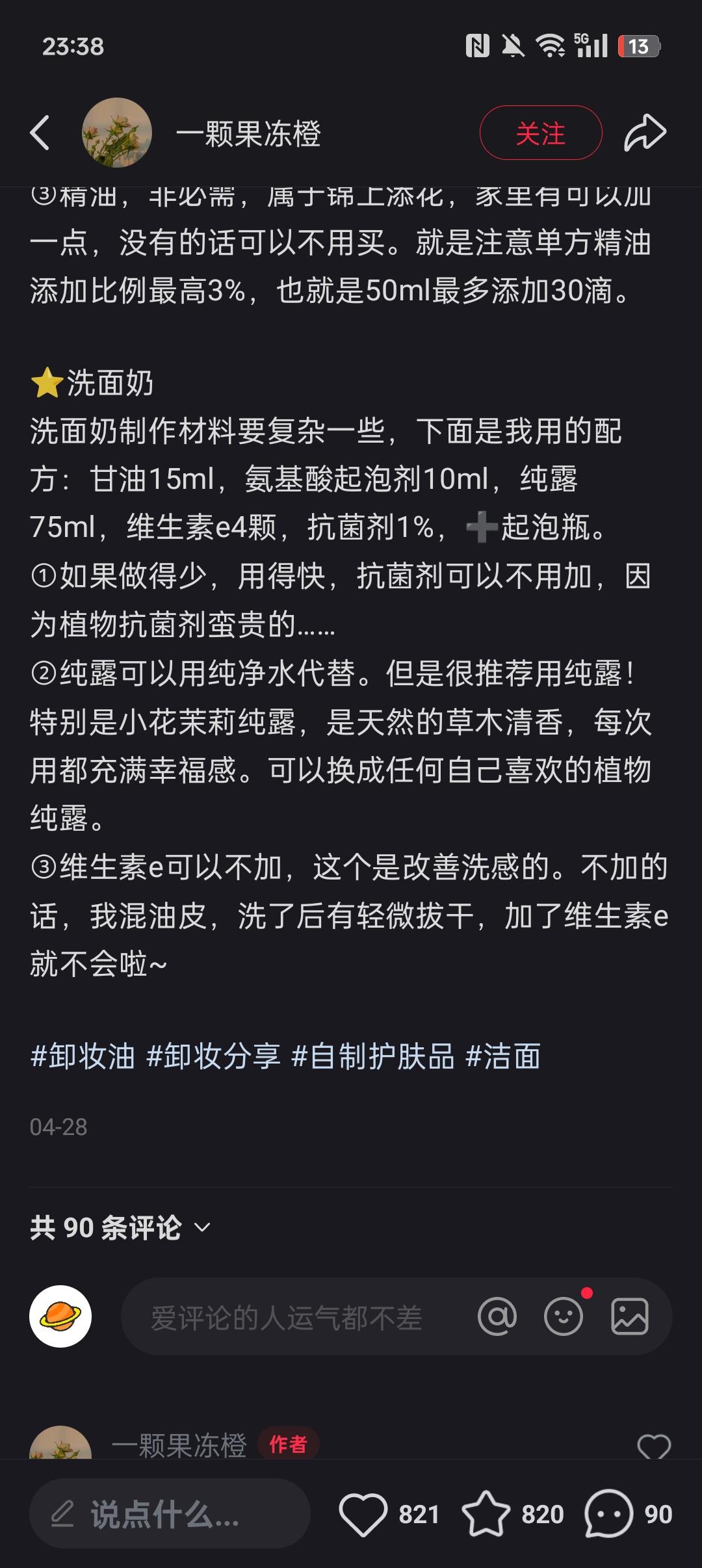Go back with the top-left arrow
This screenshot has height=1568, width=702.
pyautogui.click(x=40, y=133)
